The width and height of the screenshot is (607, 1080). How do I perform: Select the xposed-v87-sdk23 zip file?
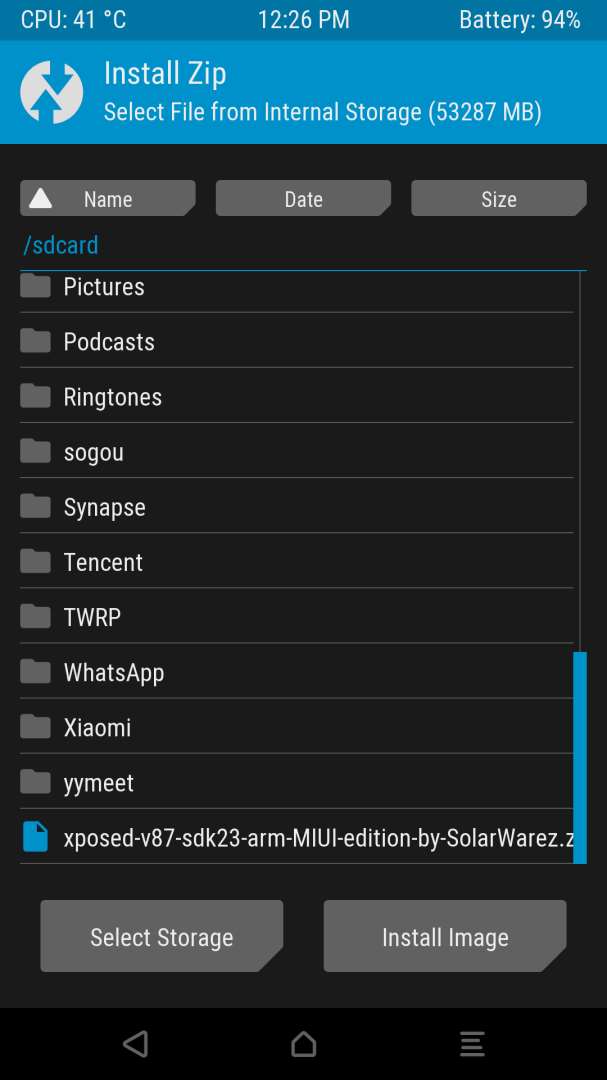[x=296, y=837]
